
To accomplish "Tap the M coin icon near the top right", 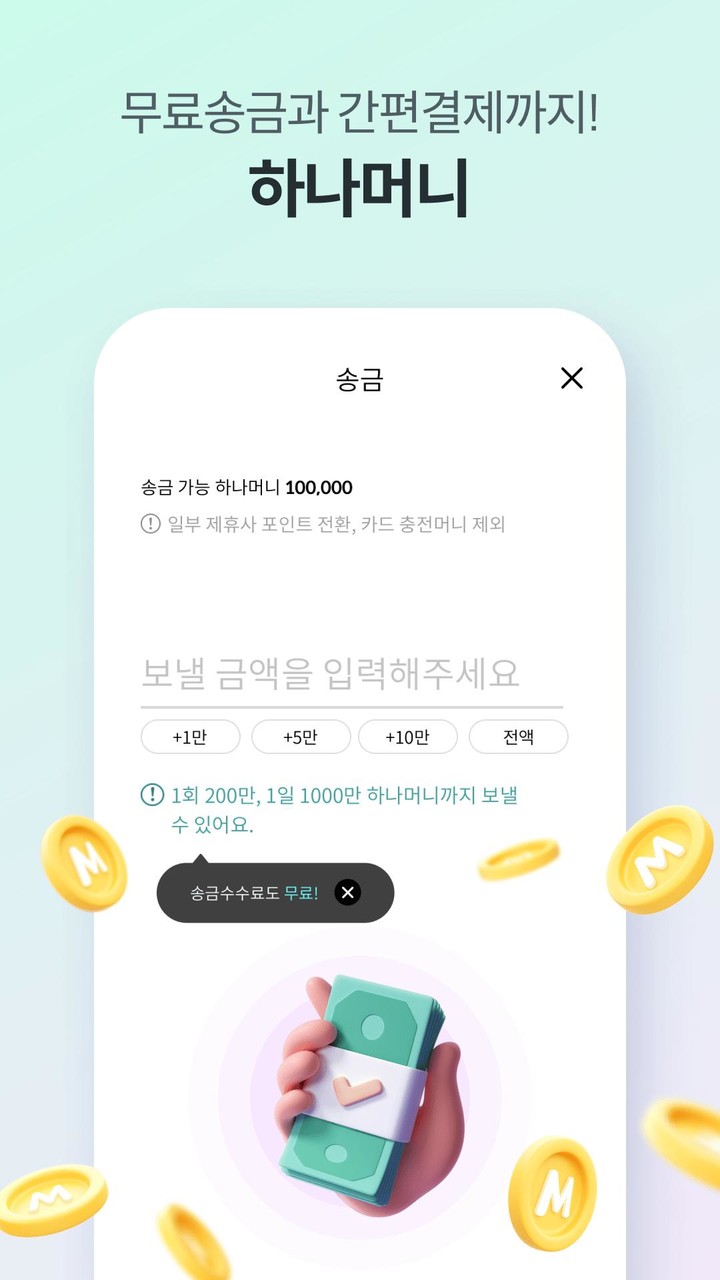I will click(653, 858).
